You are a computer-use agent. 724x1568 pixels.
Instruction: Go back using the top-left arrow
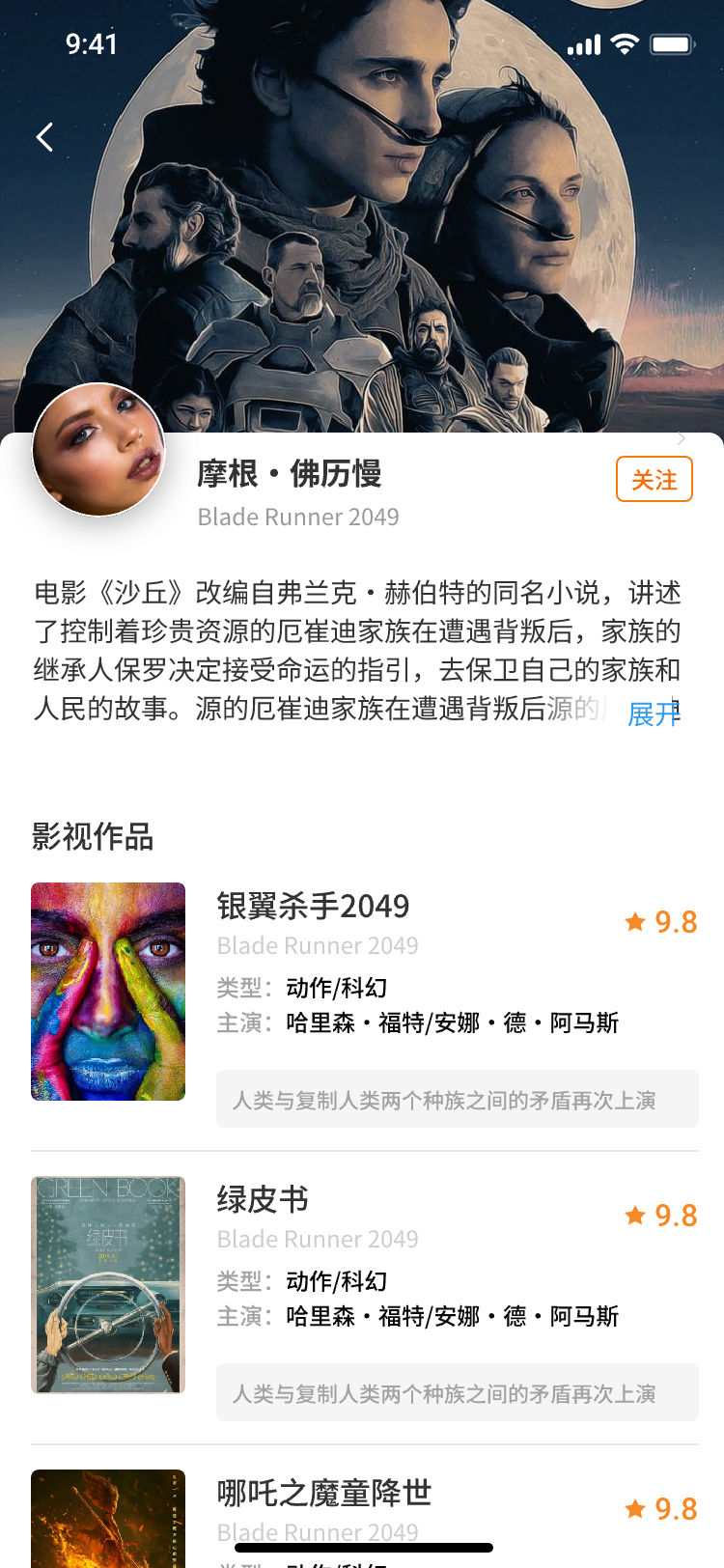coord(44,137)
